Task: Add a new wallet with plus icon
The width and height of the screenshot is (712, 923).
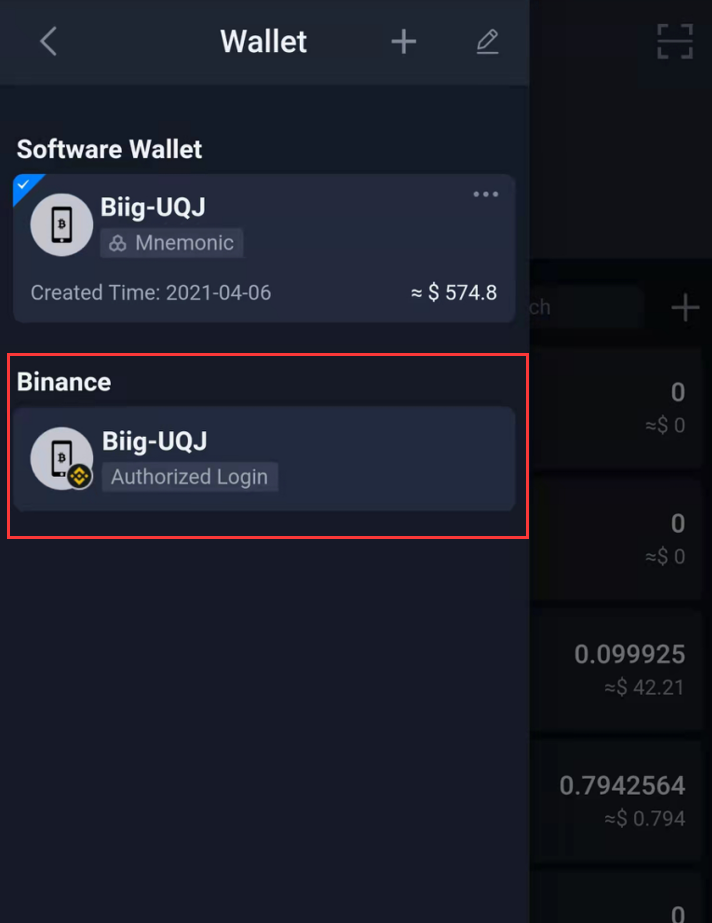Action: coord(403,42)
